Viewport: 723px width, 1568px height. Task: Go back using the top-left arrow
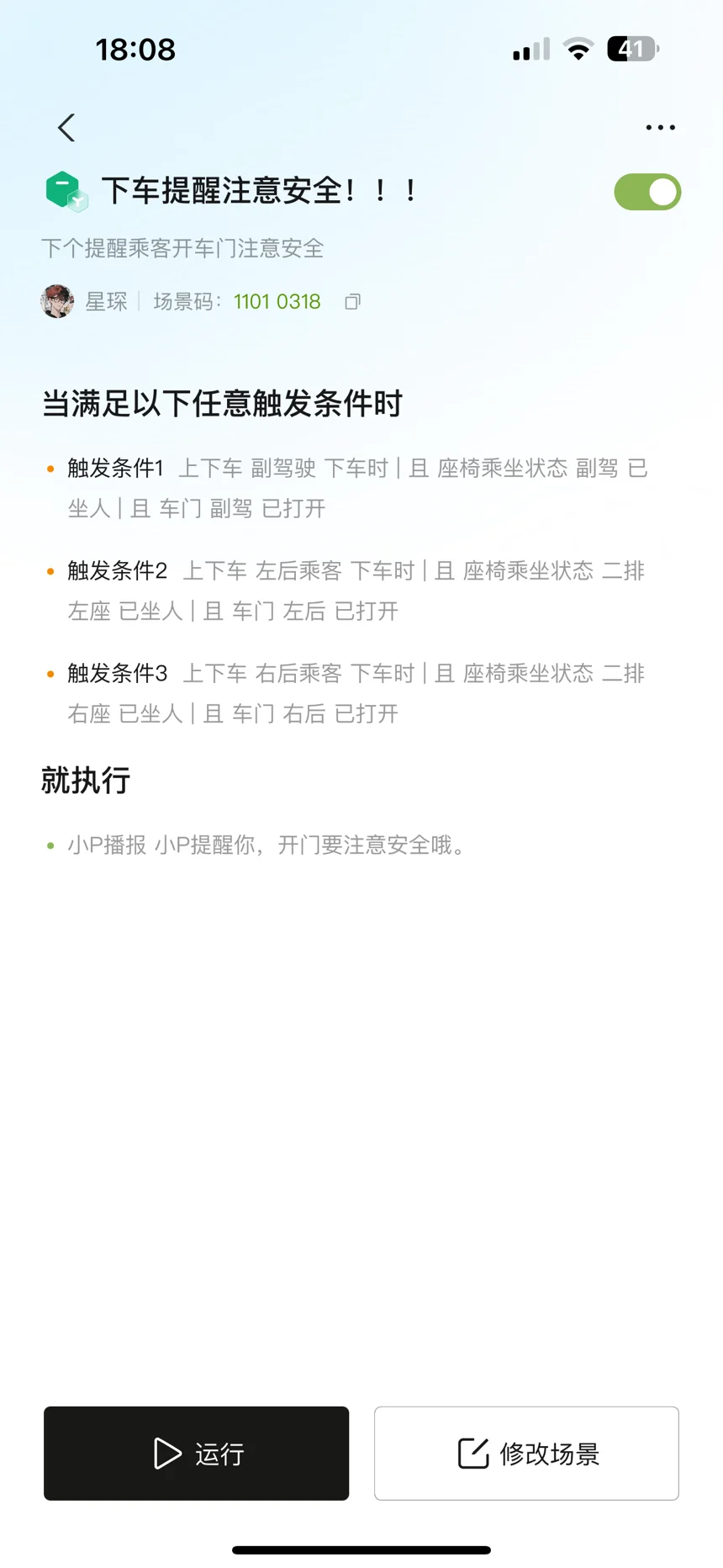click(x=66, y=128)
